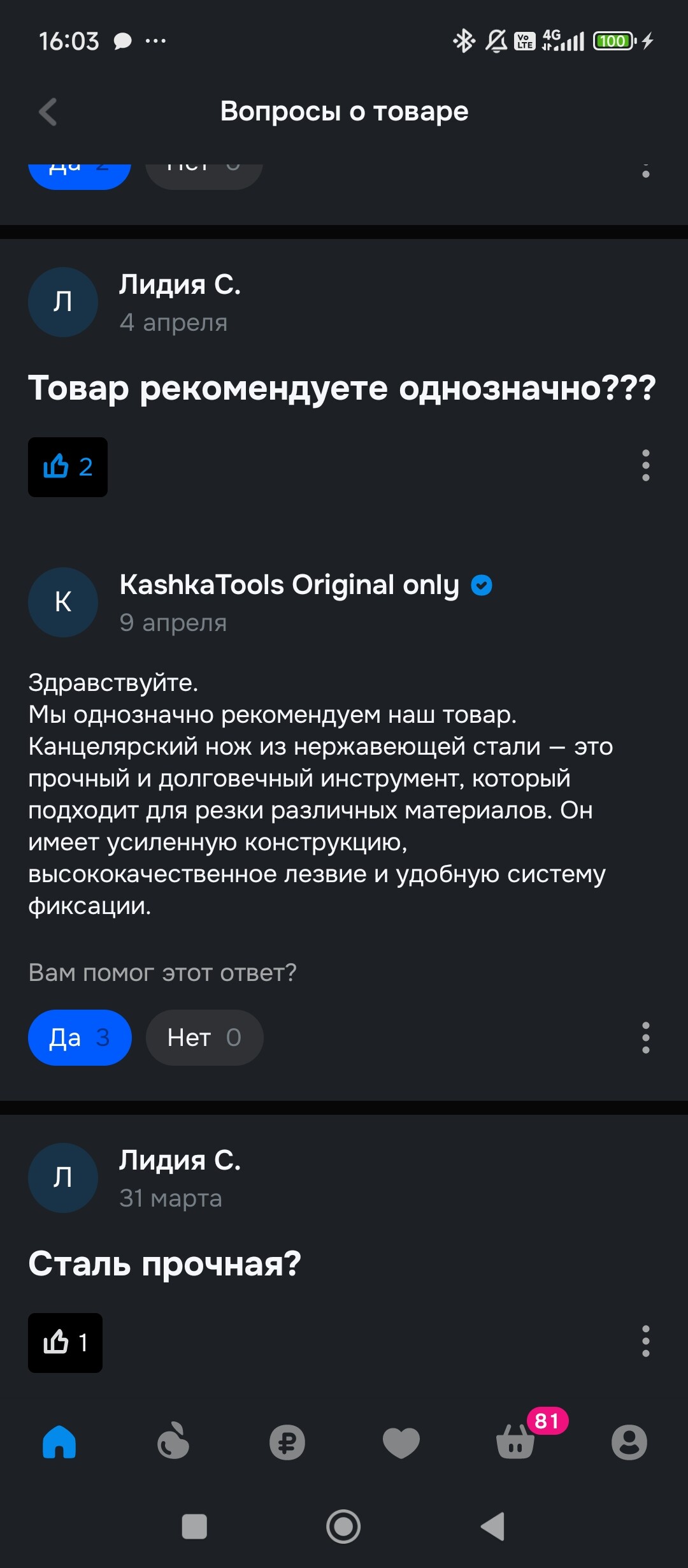Open the profile tab

coord(629,1442)
